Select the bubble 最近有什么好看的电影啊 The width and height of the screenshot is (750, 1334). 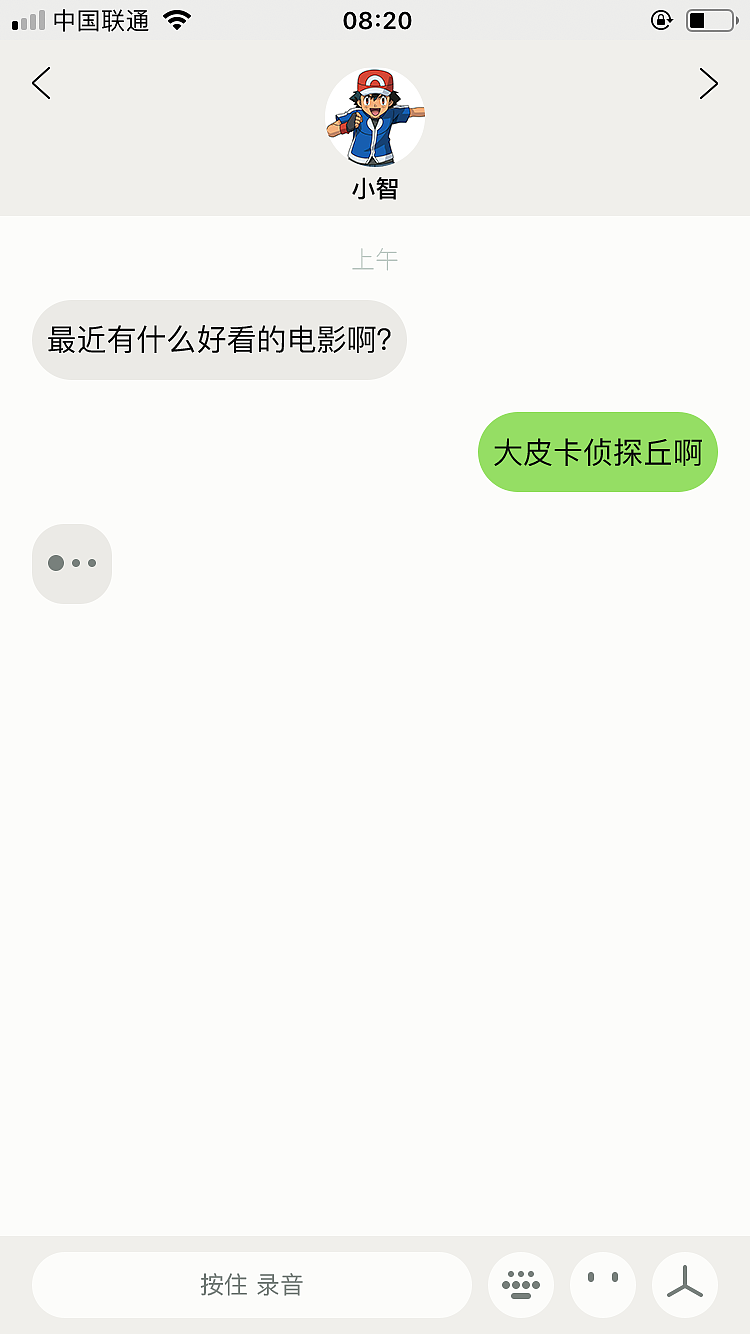pyautogui.click(x=219, y=340)
